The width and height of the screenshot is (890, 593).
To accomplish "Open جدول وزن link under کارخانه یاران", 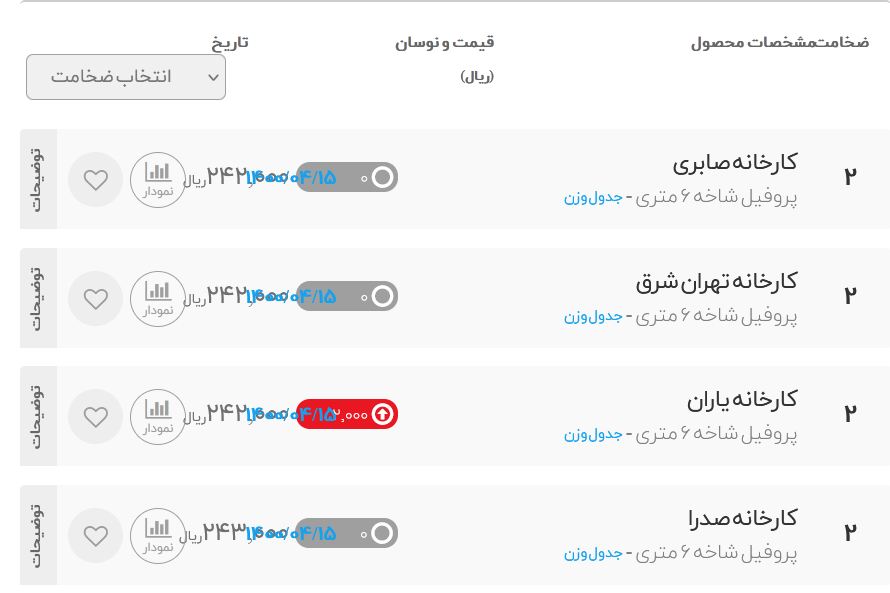I will coord(592,435).
